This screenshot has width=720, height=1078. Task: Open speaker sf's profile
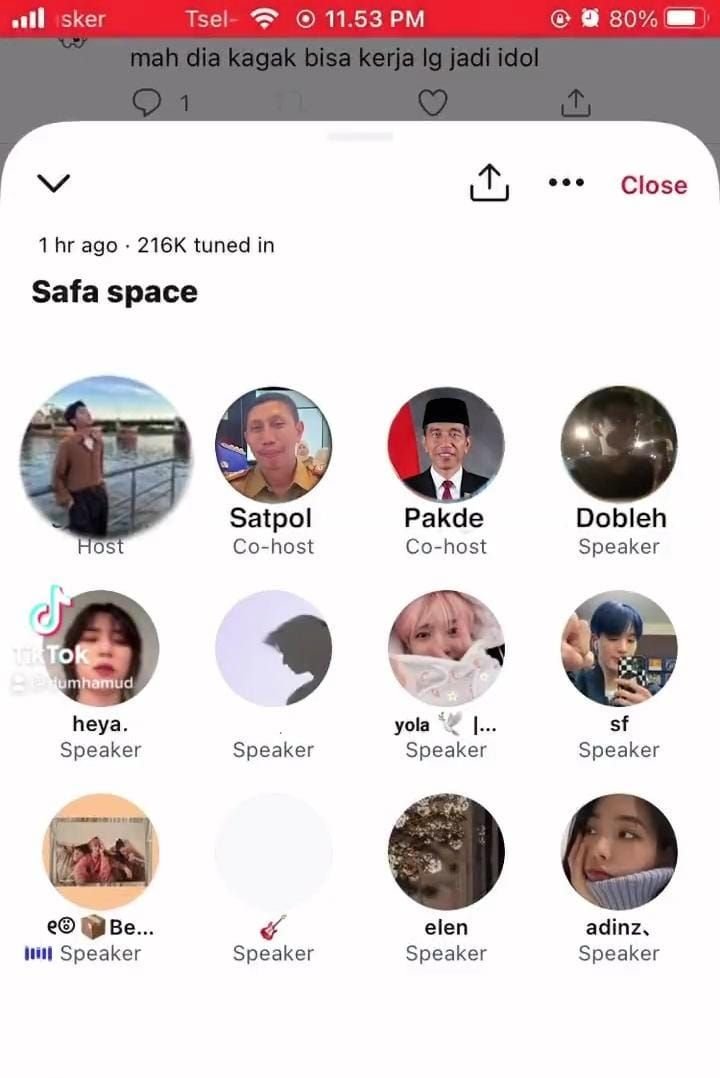[619, 648]
